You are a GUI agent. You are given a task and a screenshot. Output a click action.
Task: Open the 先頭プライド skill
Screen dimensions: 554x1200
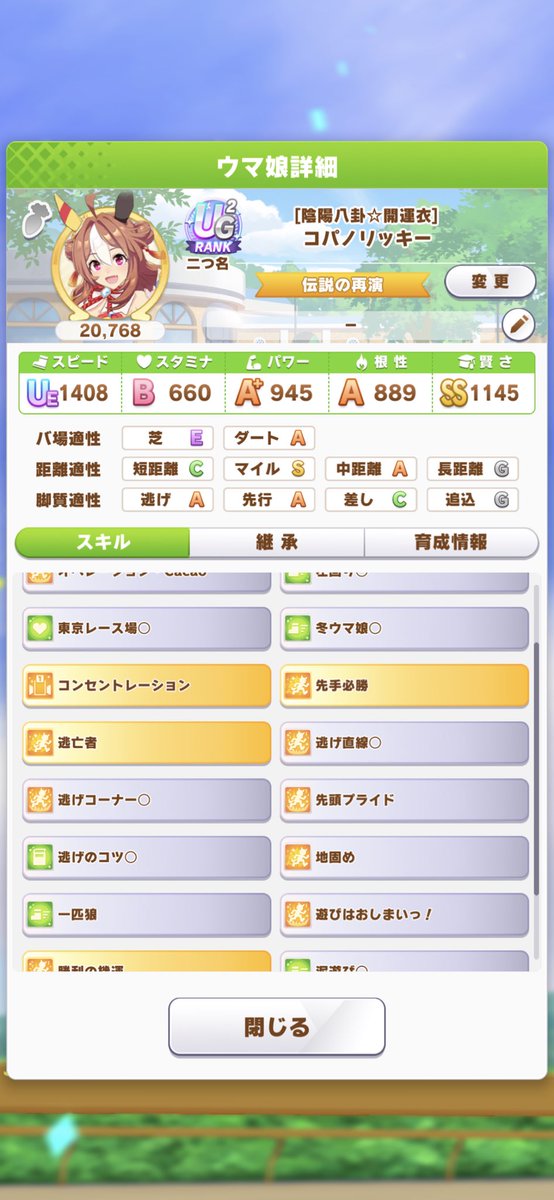click(404, 800)
